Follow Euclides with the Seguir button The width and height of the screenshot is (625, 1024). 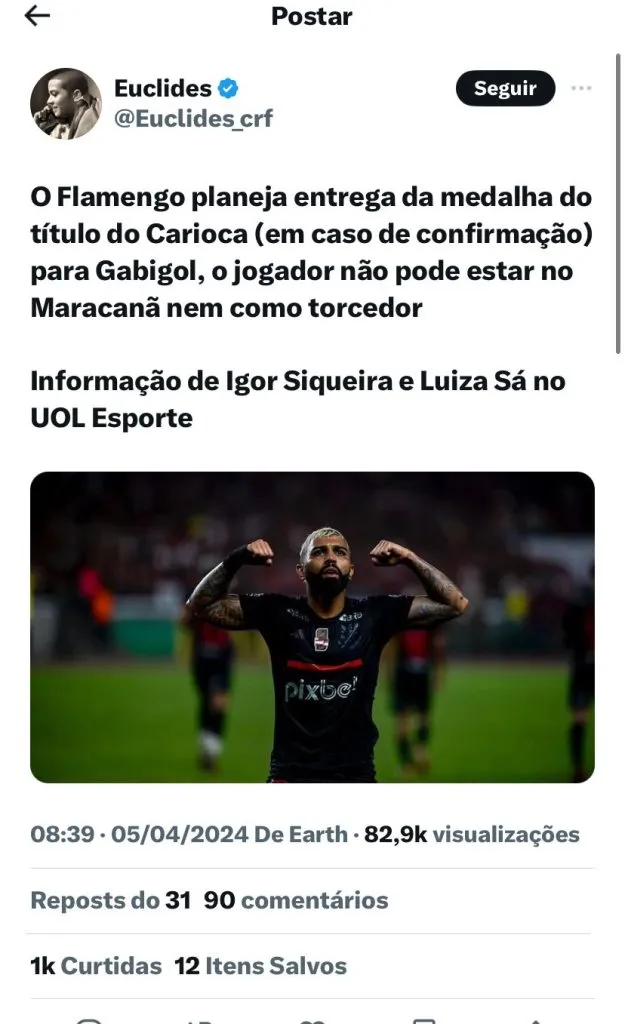coord(505,88)
